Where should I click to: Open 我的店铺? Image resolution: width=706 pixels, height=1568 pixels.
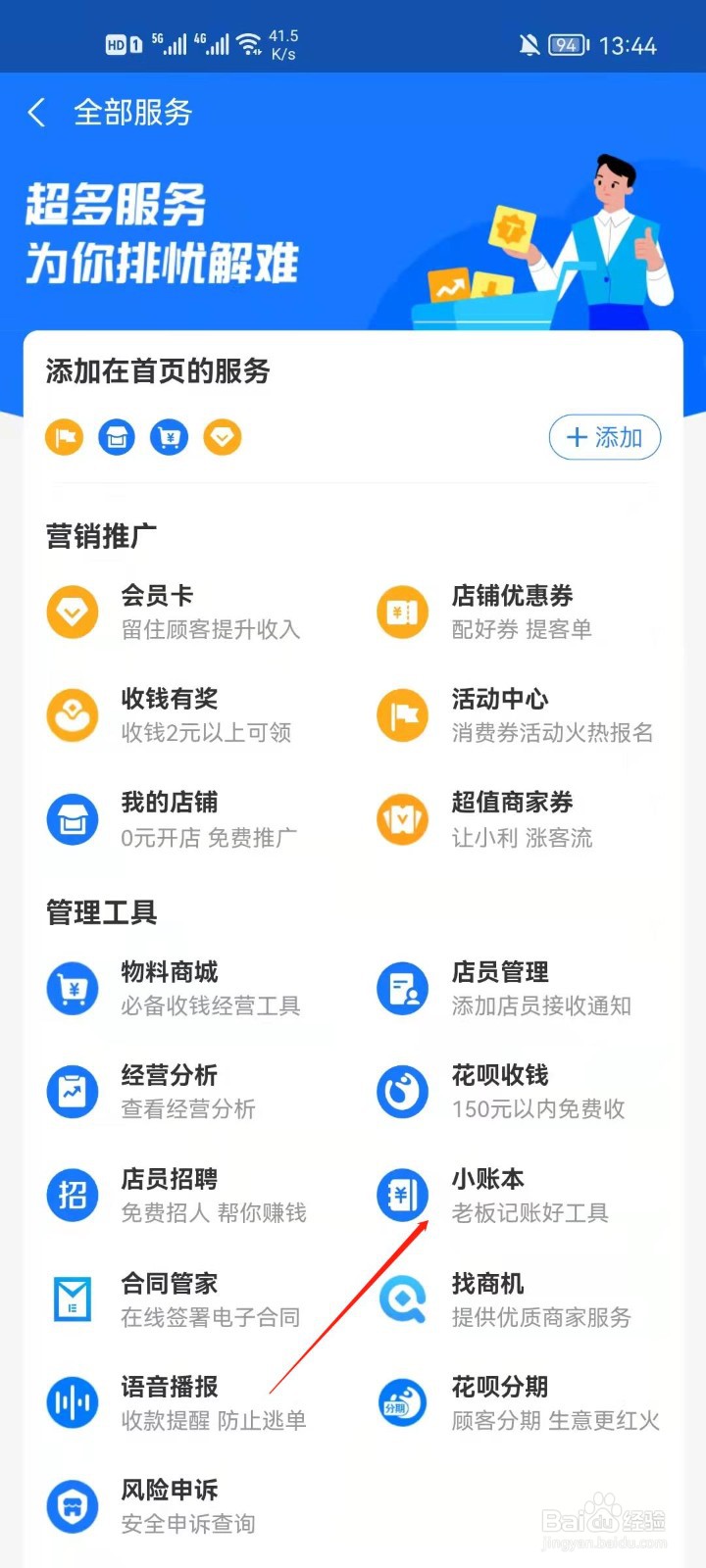pyautogui.click(x=172, y=818)
